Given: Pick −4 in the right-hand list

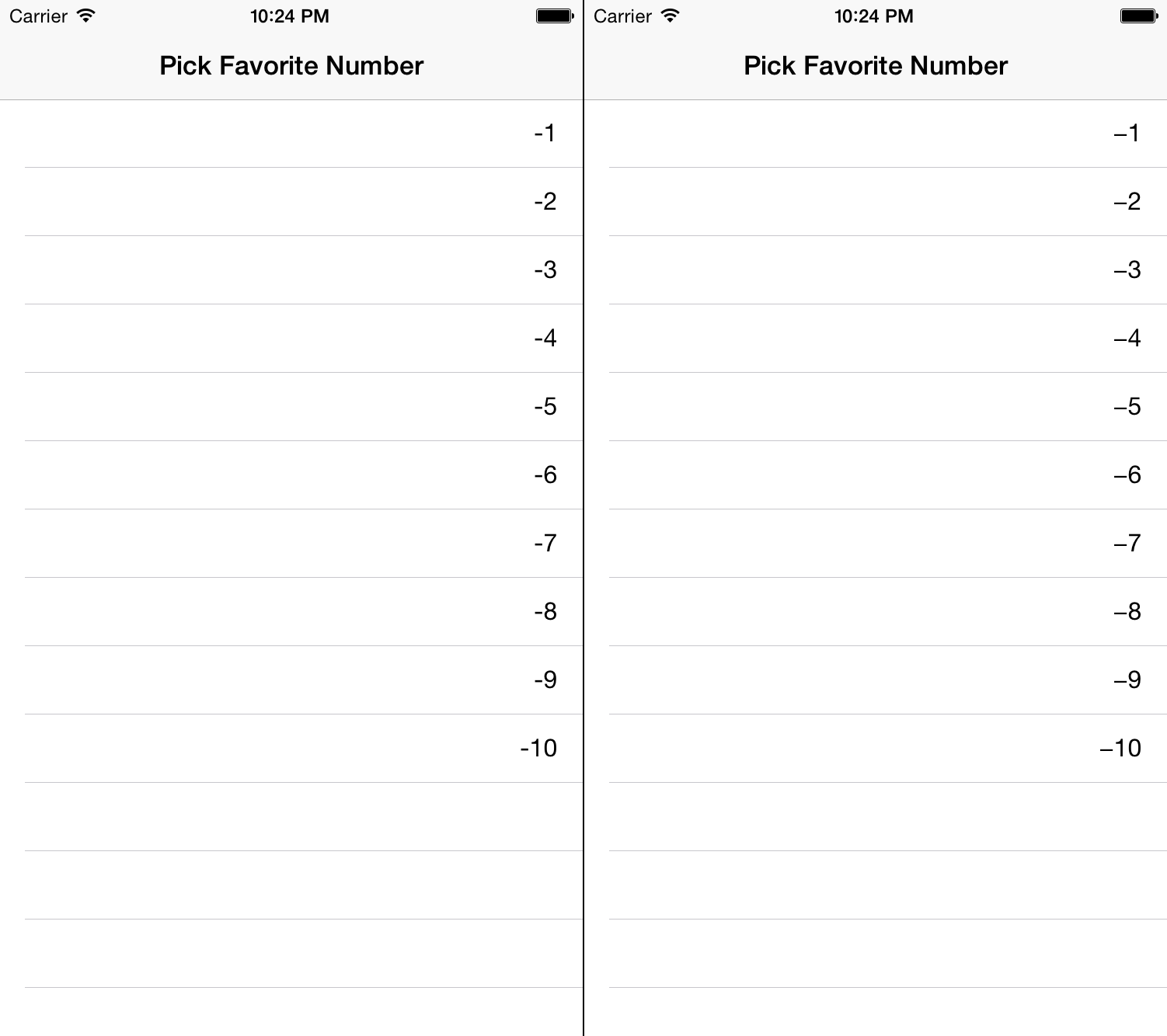Looking at the screenshot, I should (1127, 339).
